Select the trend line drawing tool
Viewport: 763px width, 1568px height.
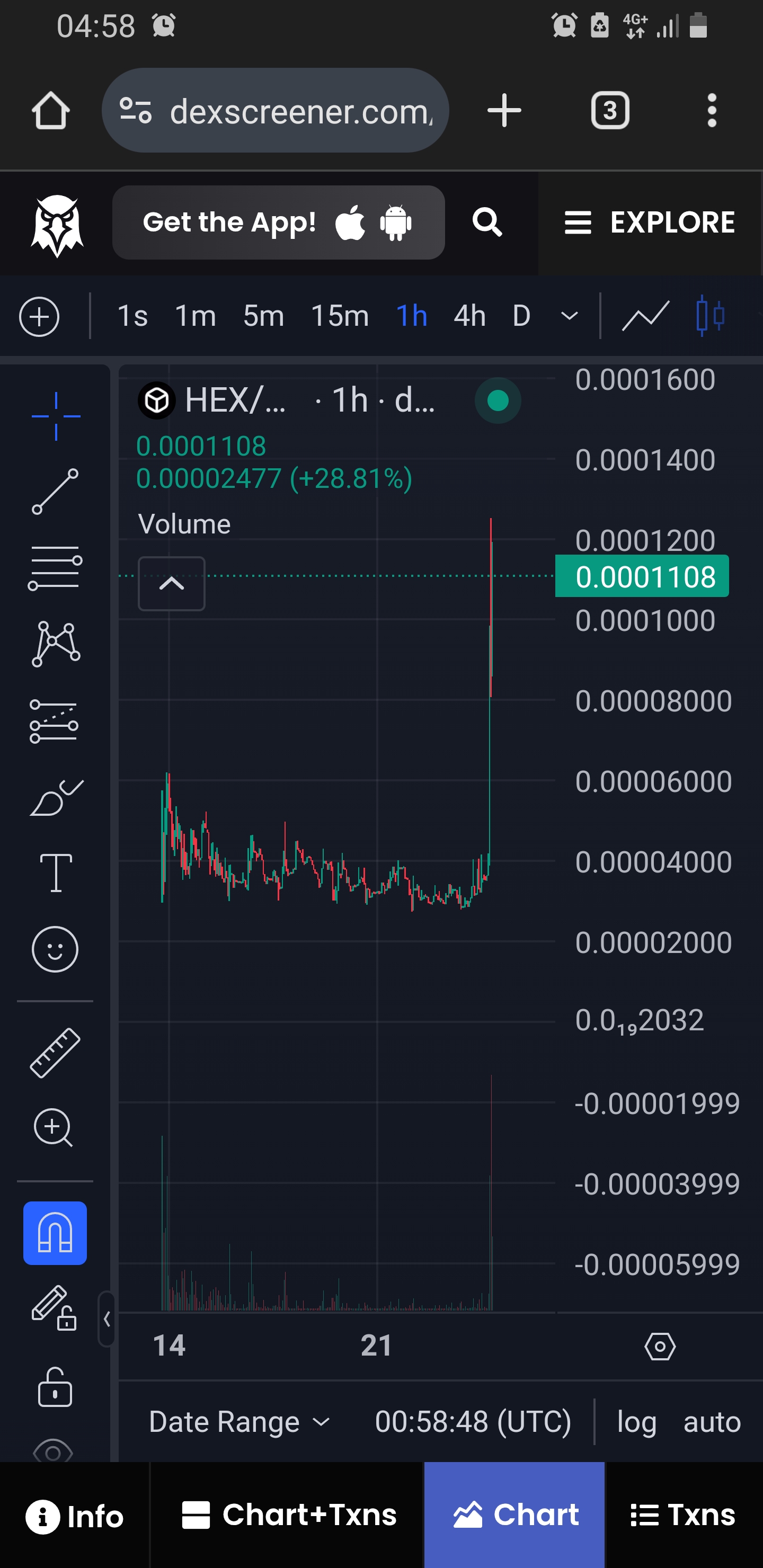(x=56, y=491)
